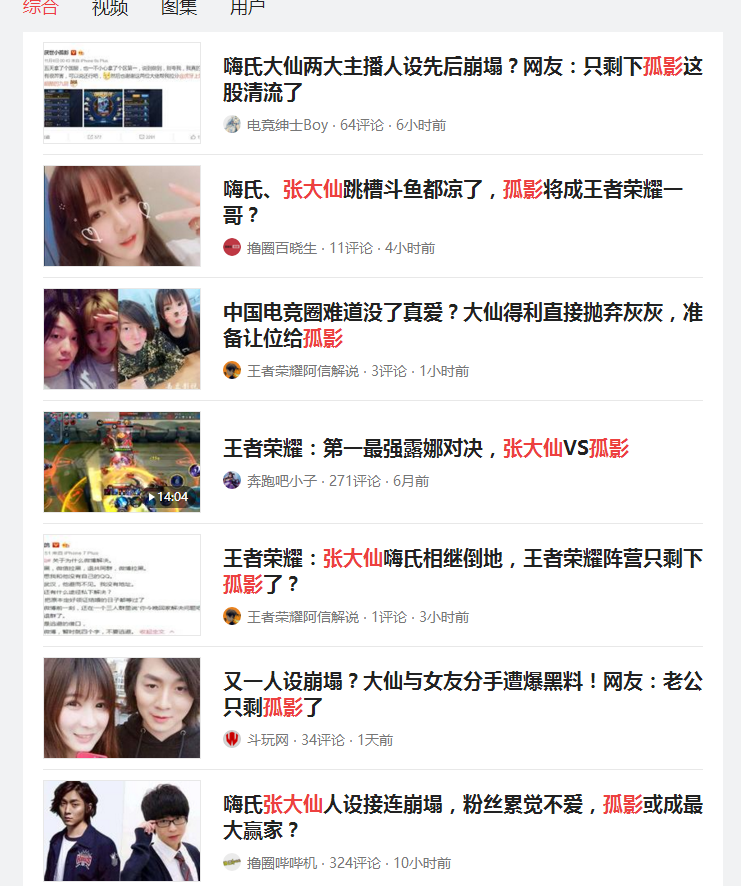Open 斗玩网 article 又一人设崩塌

[462, 694]
